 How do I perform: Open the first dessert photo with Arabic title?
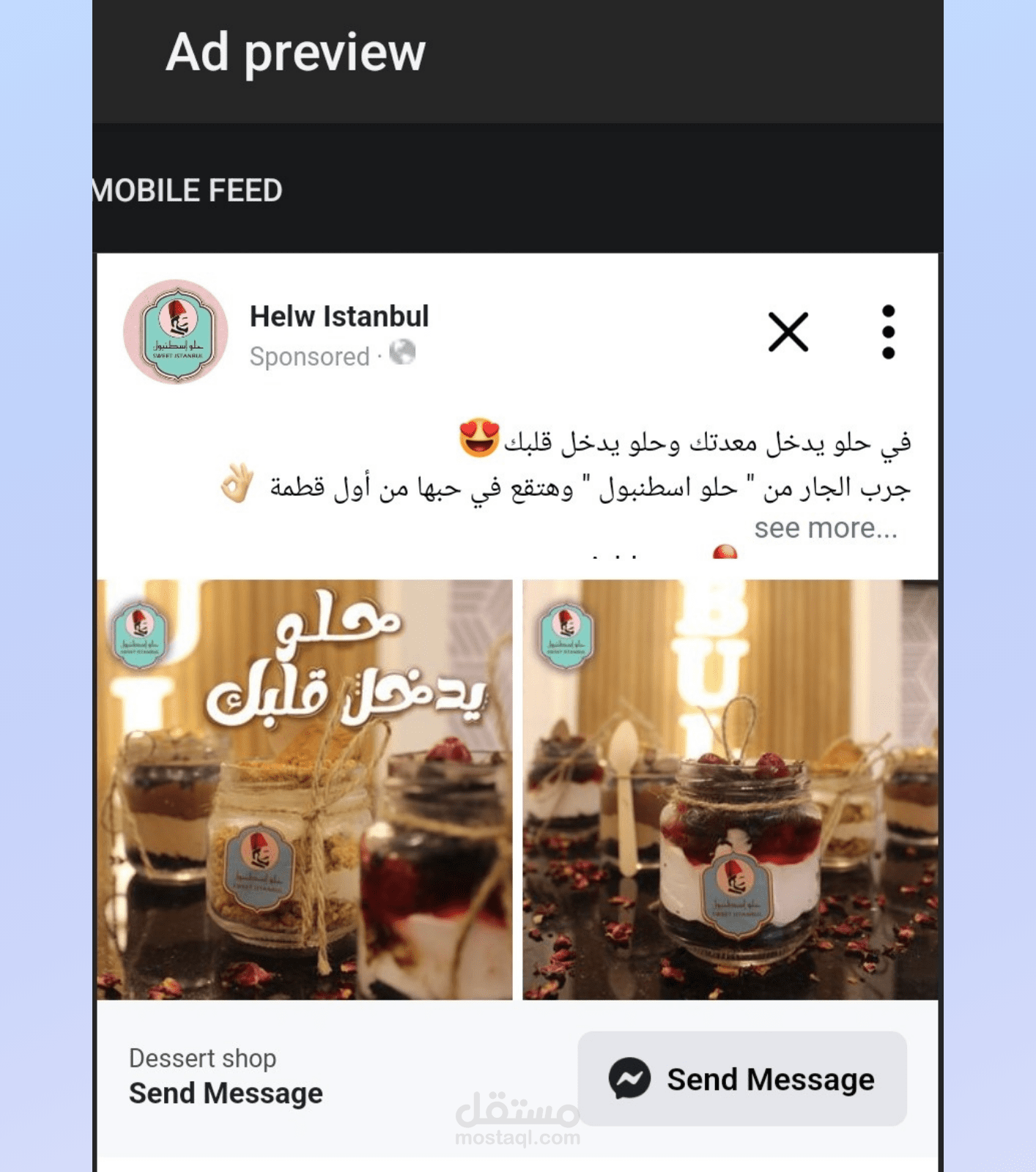tap(305, 790)
